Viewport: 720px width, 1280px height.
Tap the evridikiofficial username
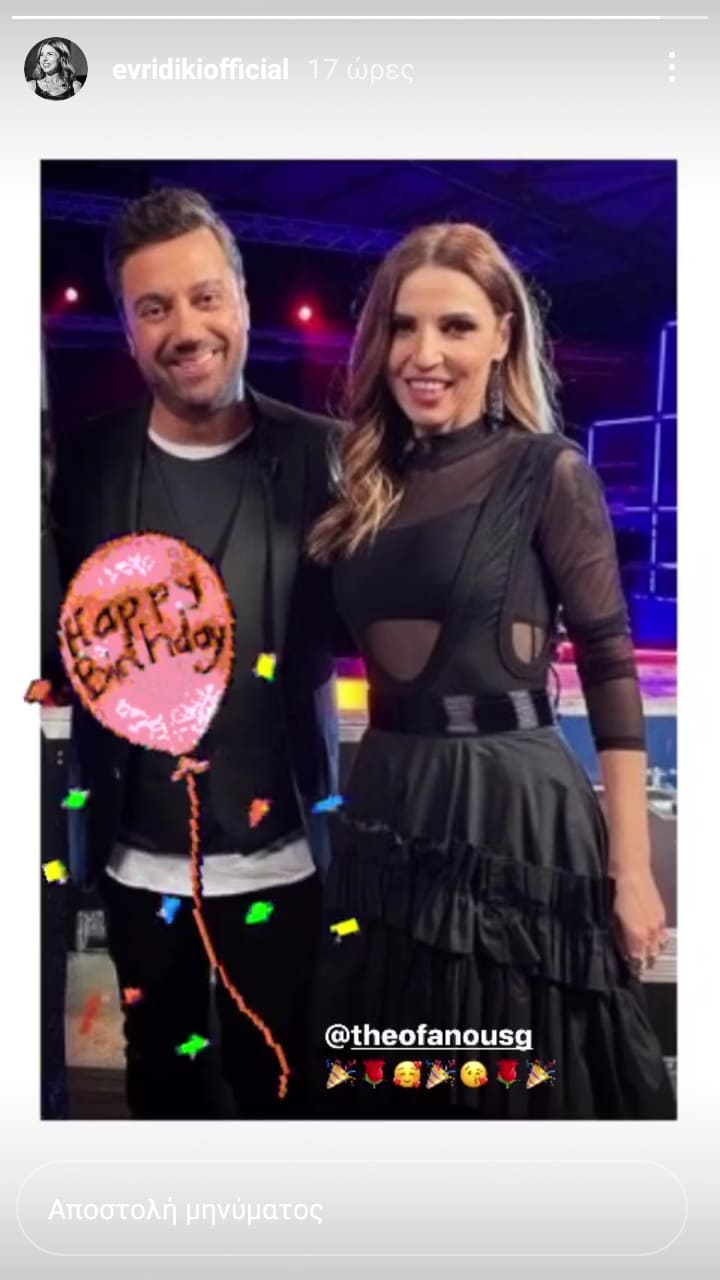tap(200, 70)
